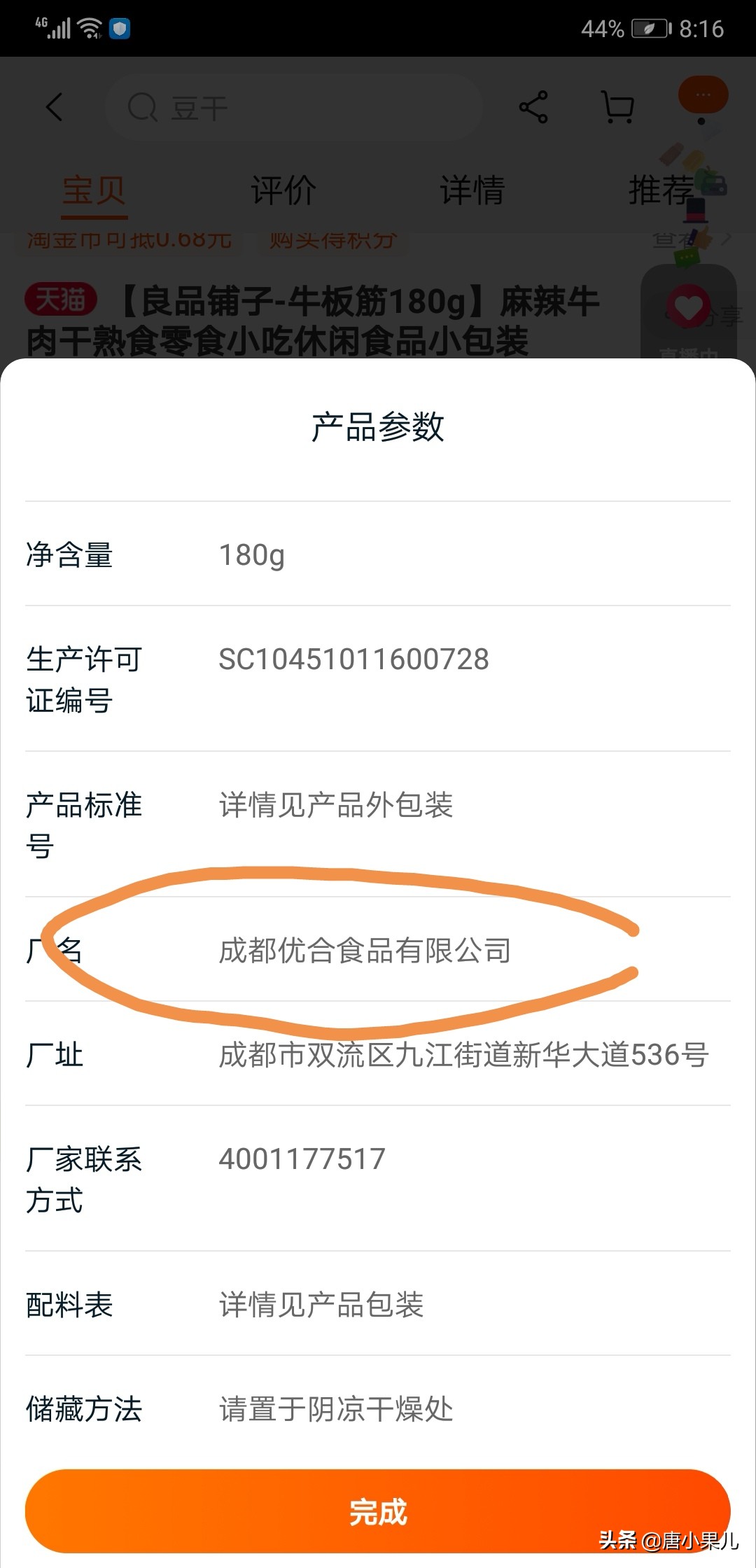
Task: Switch to the 评价 tab
Action: [282, 190]
